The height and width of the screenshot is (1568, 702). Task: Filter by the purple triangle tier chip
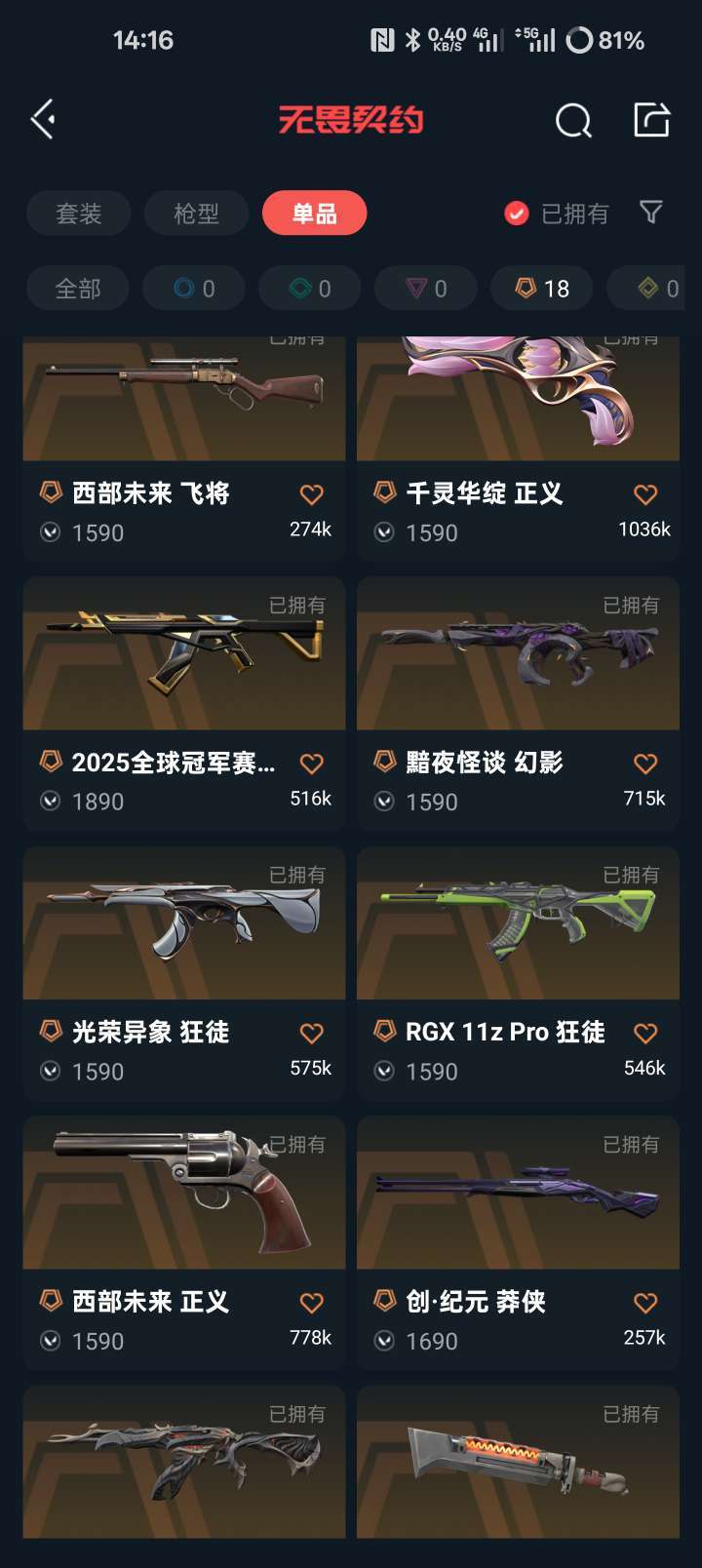tap(426, 289)
